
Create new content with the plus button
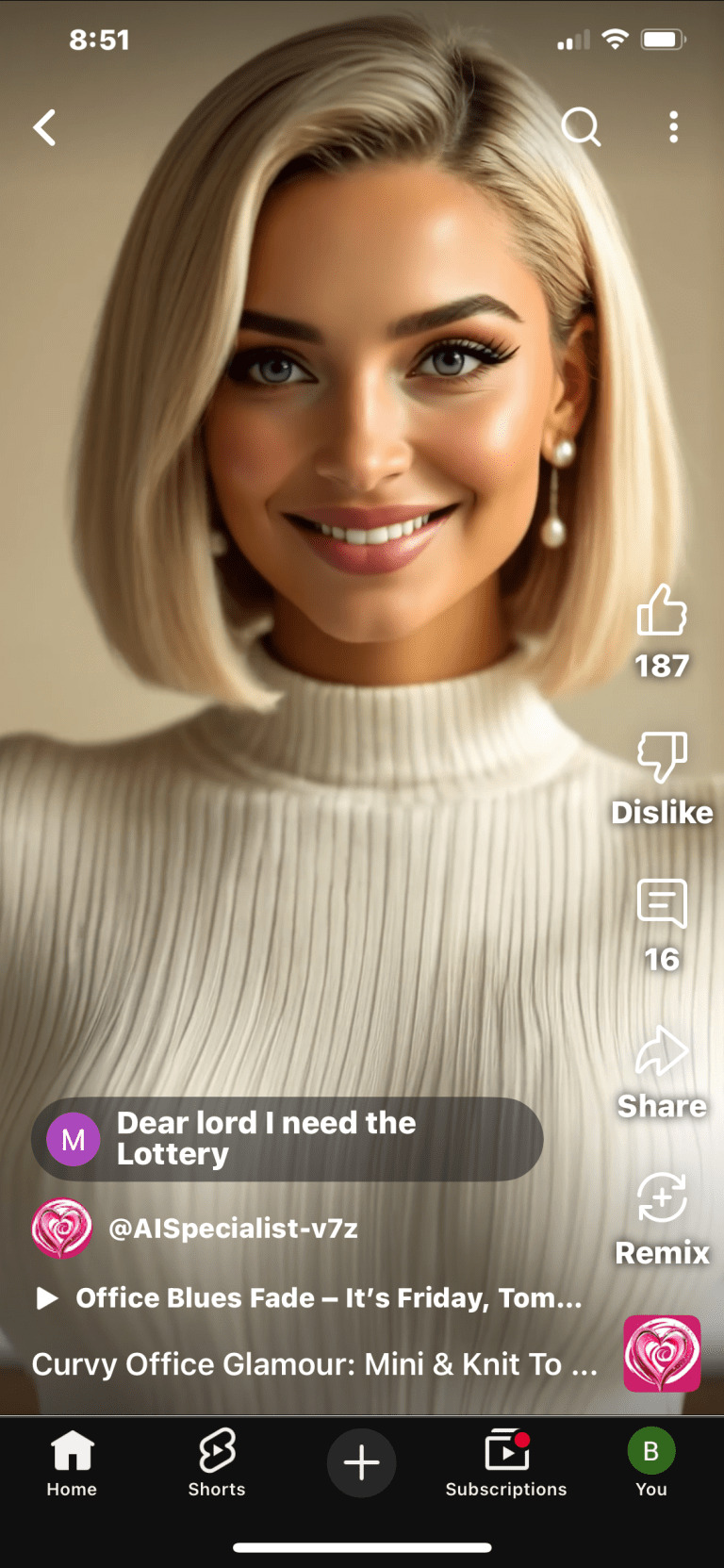pos(362,1463)
